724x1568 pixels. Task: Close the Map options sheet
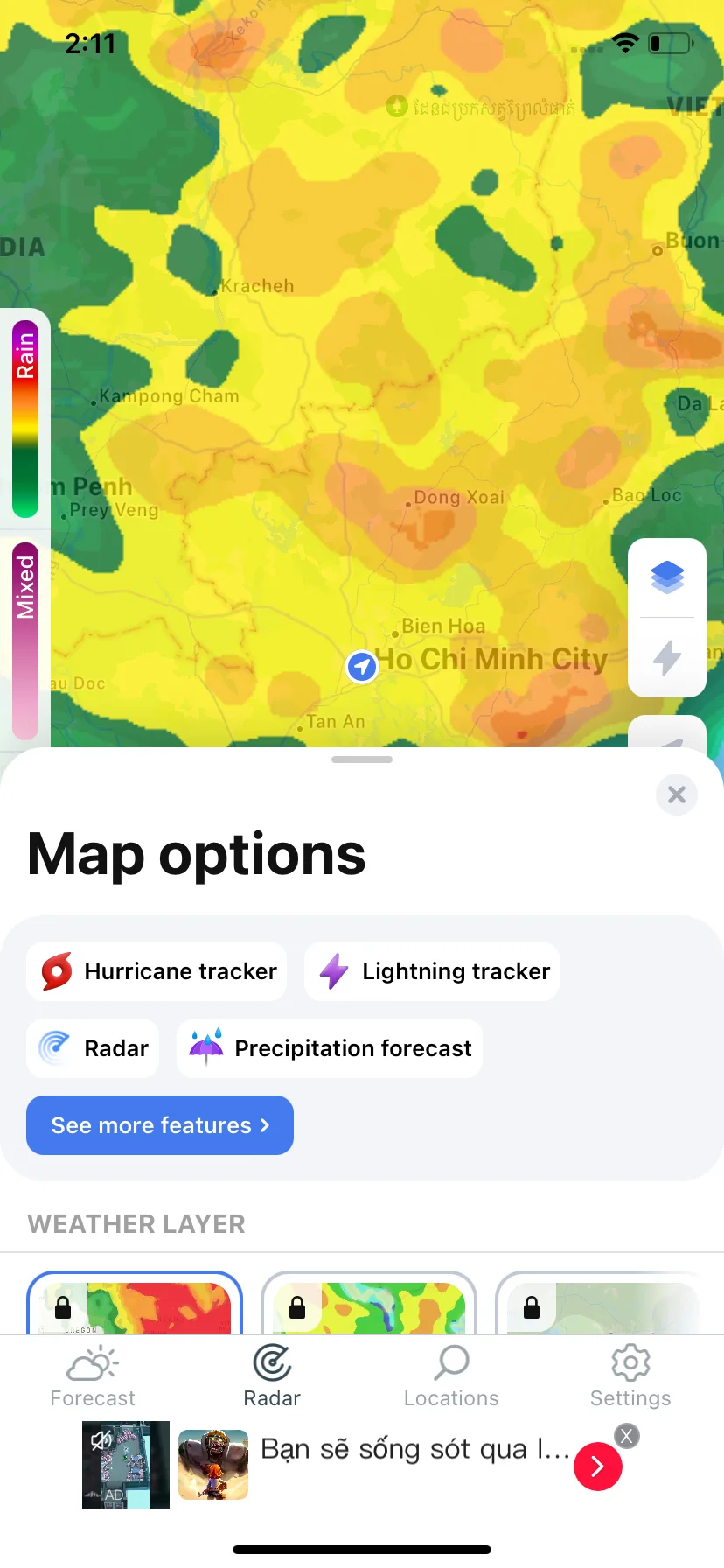676,794
